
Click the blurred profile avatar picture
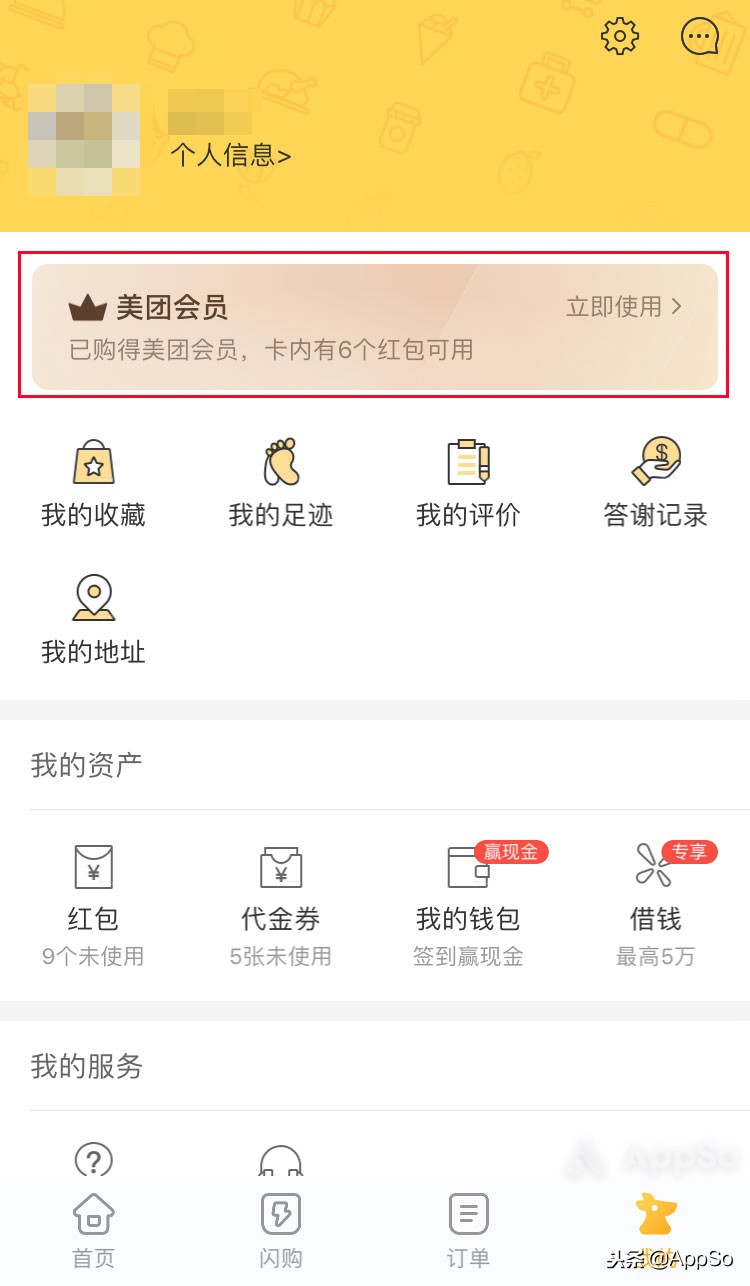tap(83, 135)
